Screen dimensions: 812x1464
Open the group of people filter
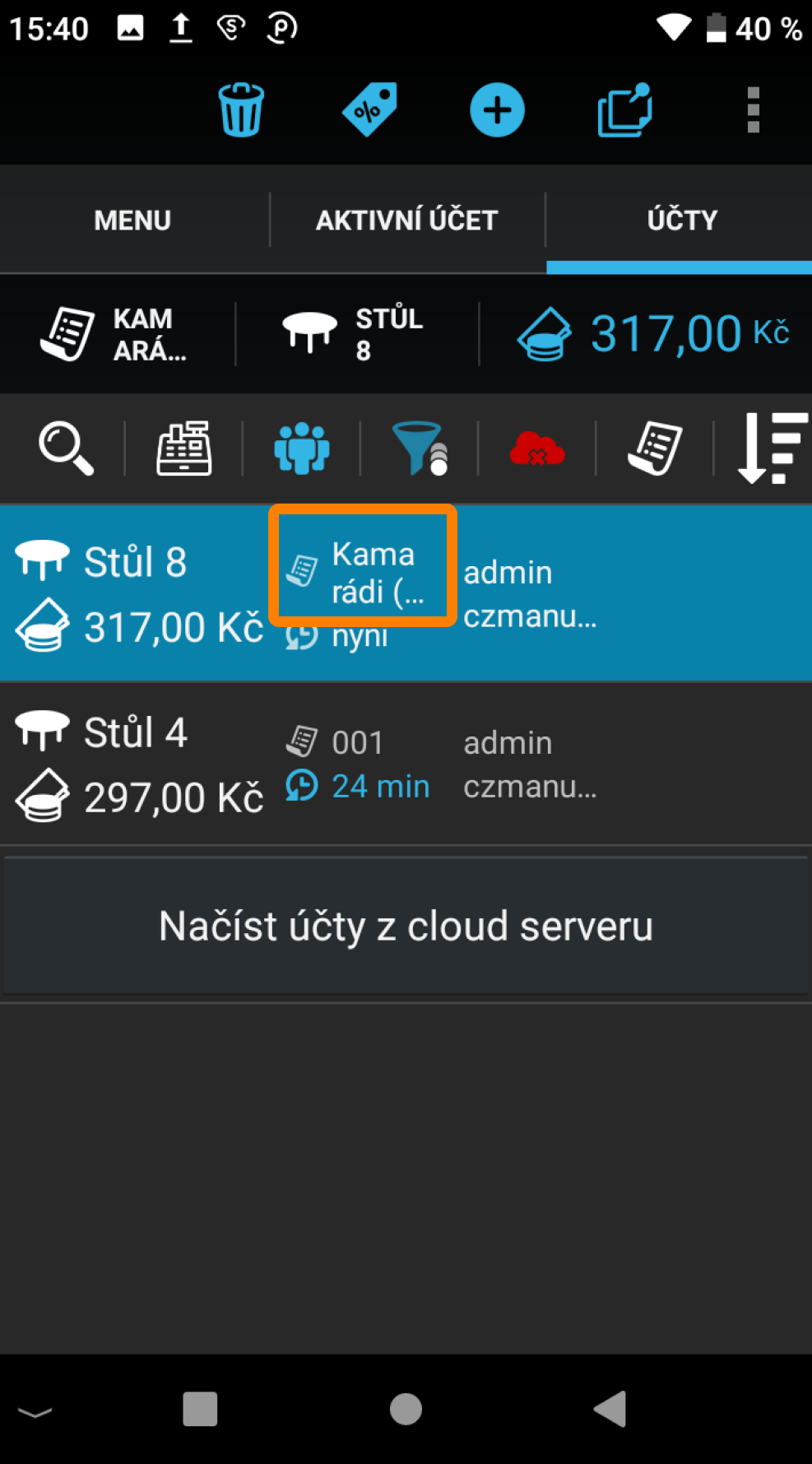(x=301, y=448)
